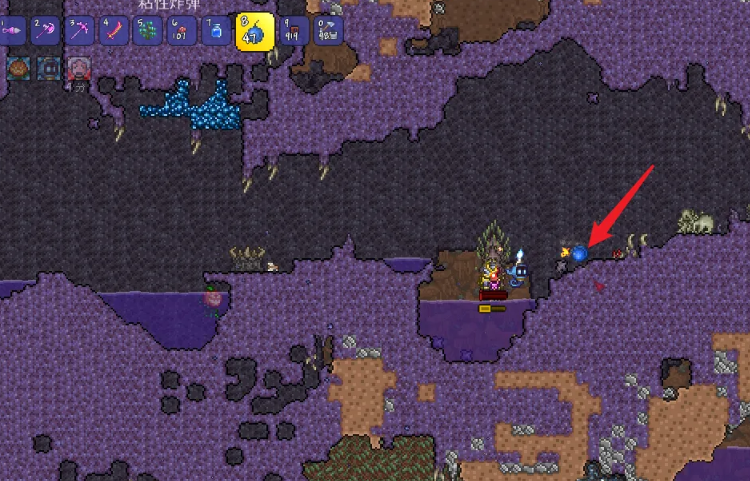Tap the grey-haired character buff icon
Image resolution: width=750 pixels, height=481 pixels.
point(78,68)
